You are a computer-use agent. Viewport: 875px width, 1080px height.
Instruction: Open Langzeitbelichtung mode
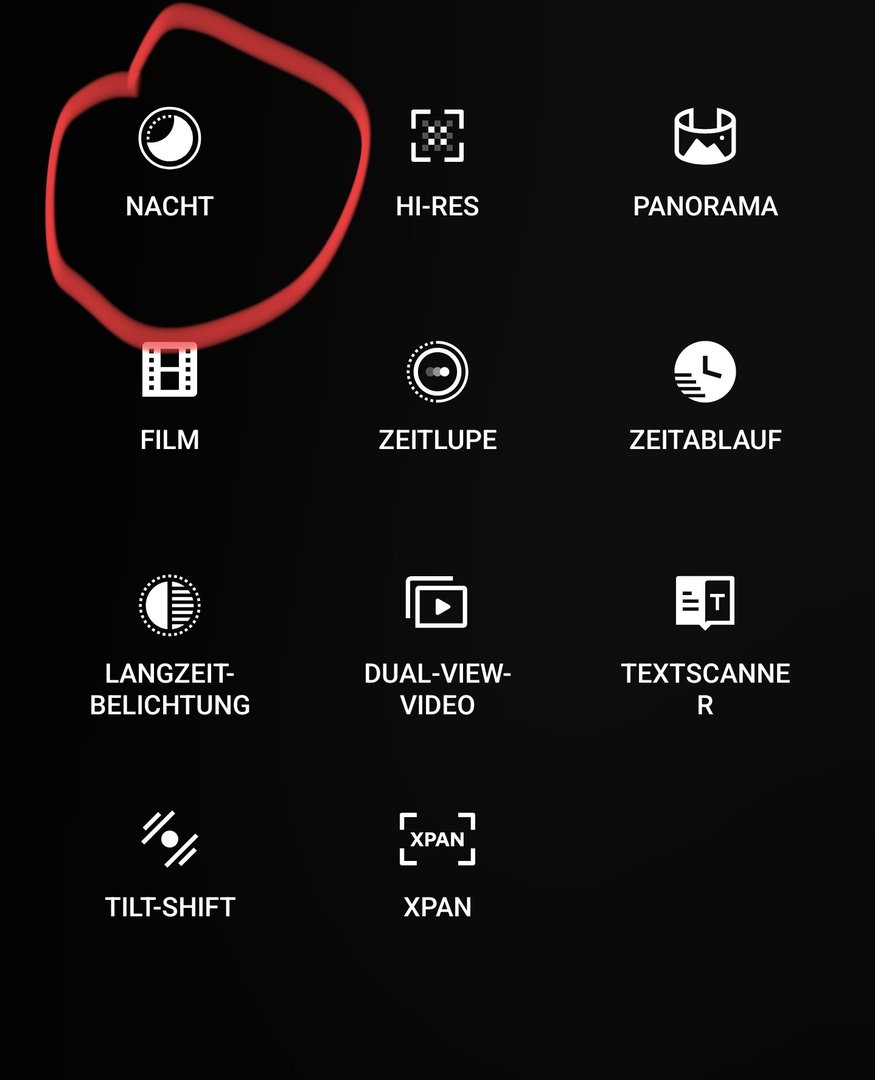pos(169,606)
